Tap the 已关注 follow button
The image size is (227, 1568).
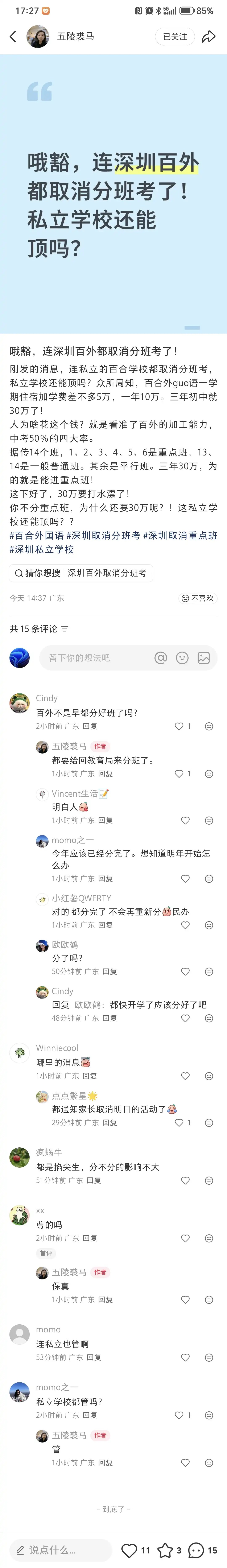point(175,37)
